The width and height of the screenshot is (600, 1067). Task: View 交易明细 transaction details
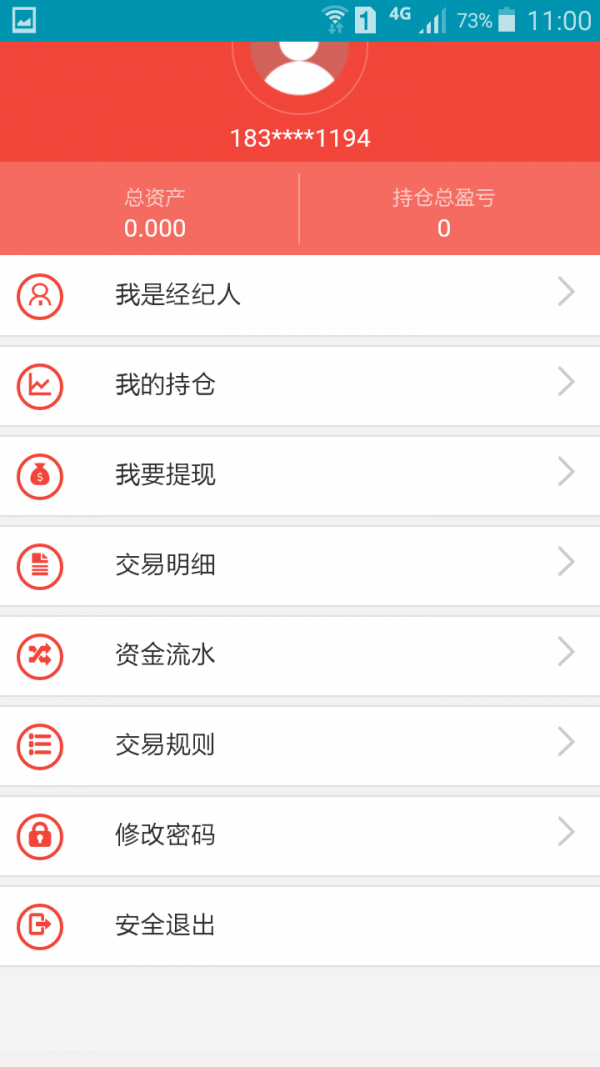point(300,565)
